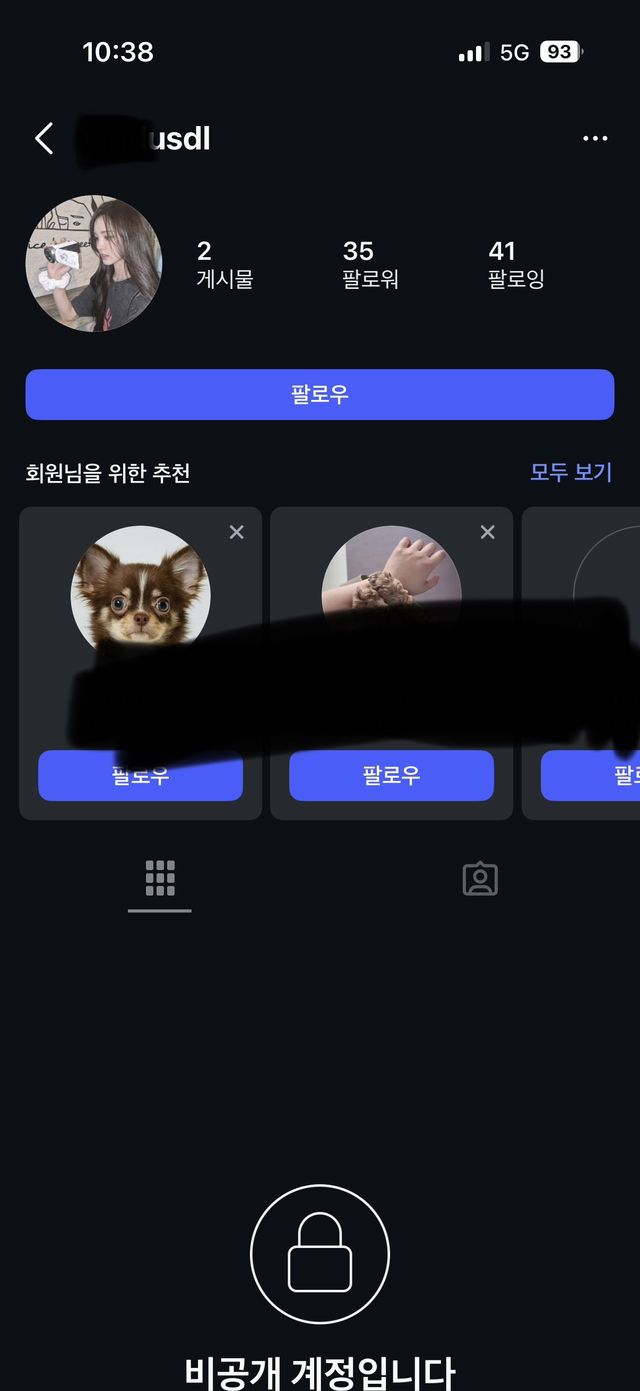The image size is (640, 1391).
Task: Open the 팔로워 followers count
Action: [x=370, y=263]
